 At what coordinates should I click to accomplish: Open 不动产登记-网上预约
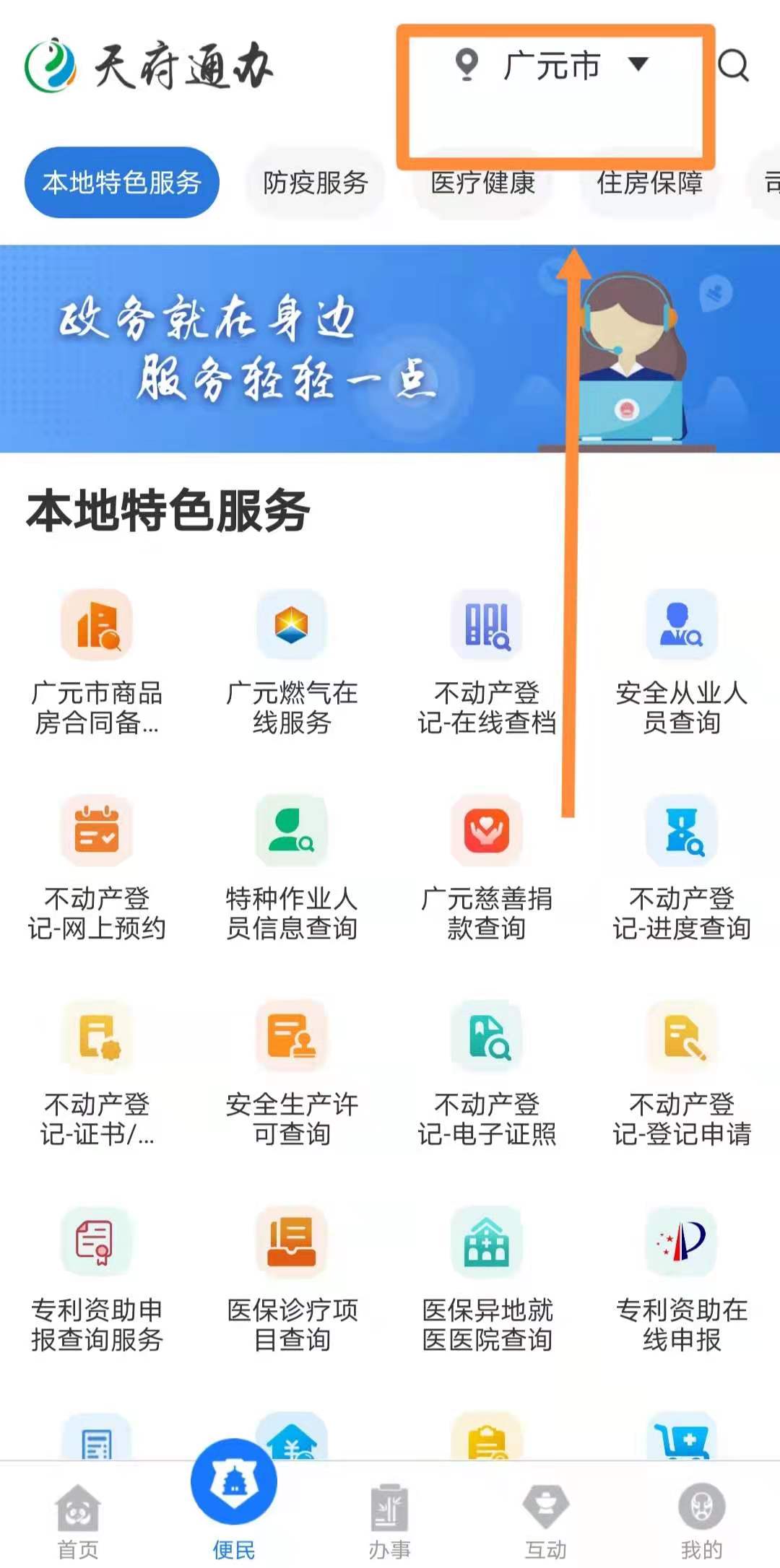click(x=97, y=866)
